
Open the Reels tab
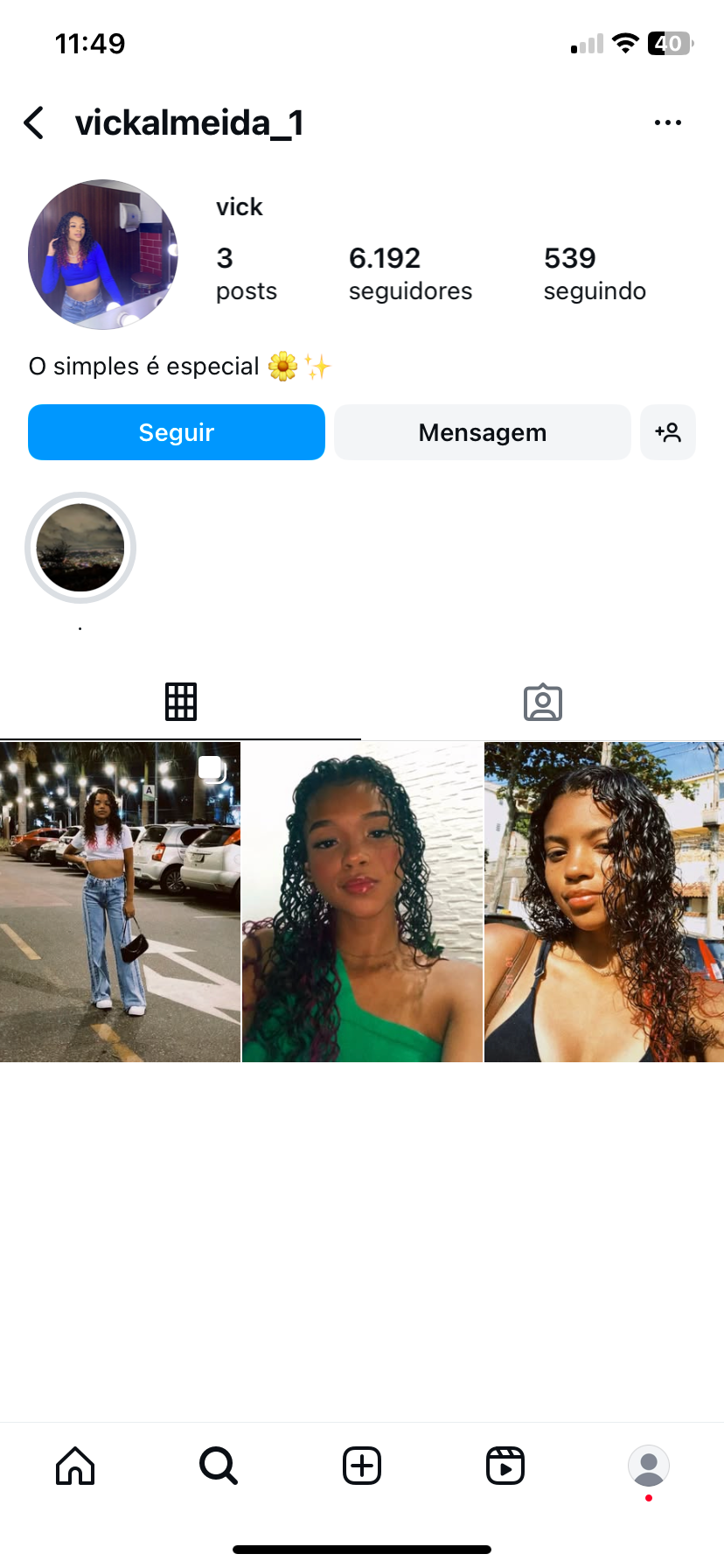tap(505, 1466)
